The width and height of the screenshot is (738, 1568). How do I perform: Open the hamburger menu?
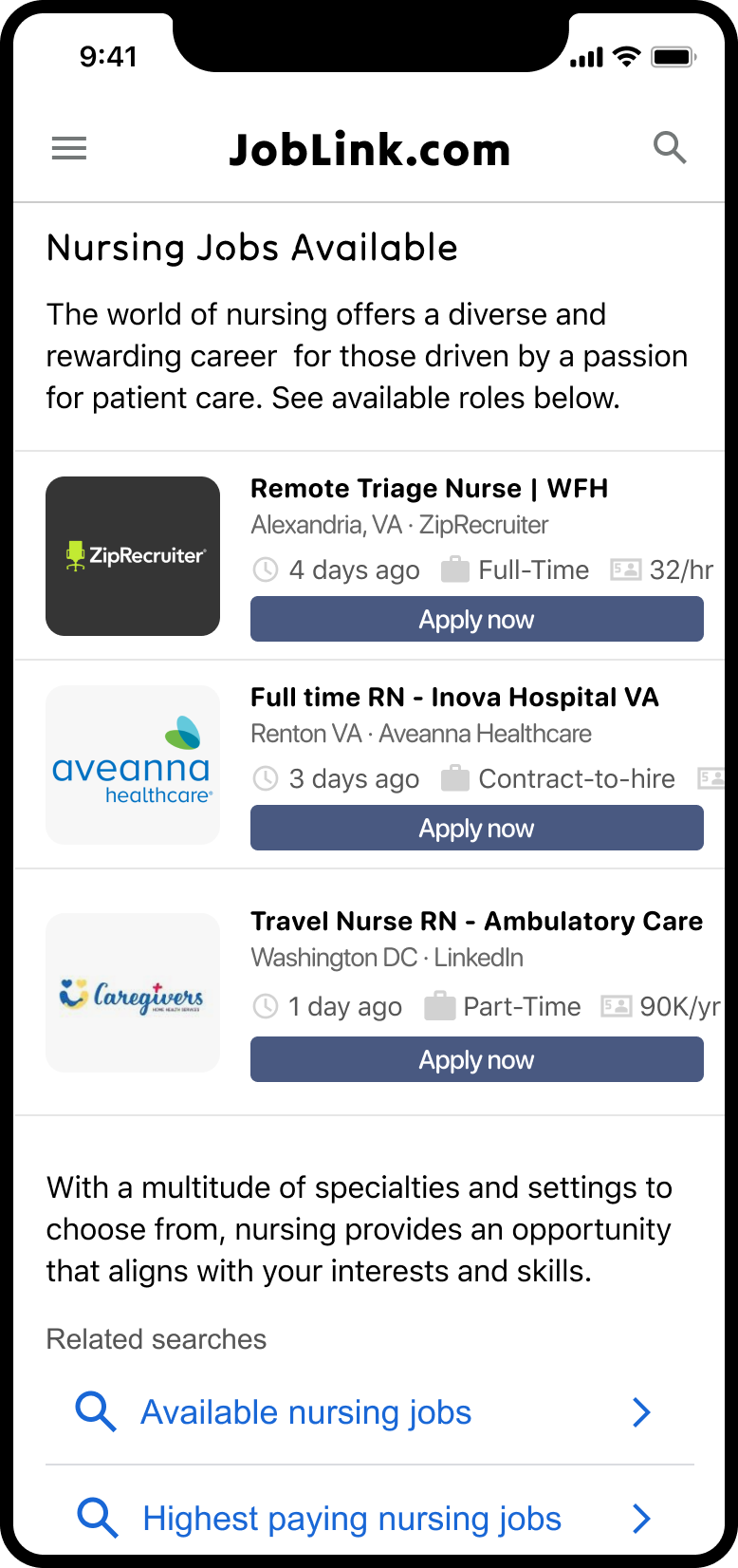point(69,148)
